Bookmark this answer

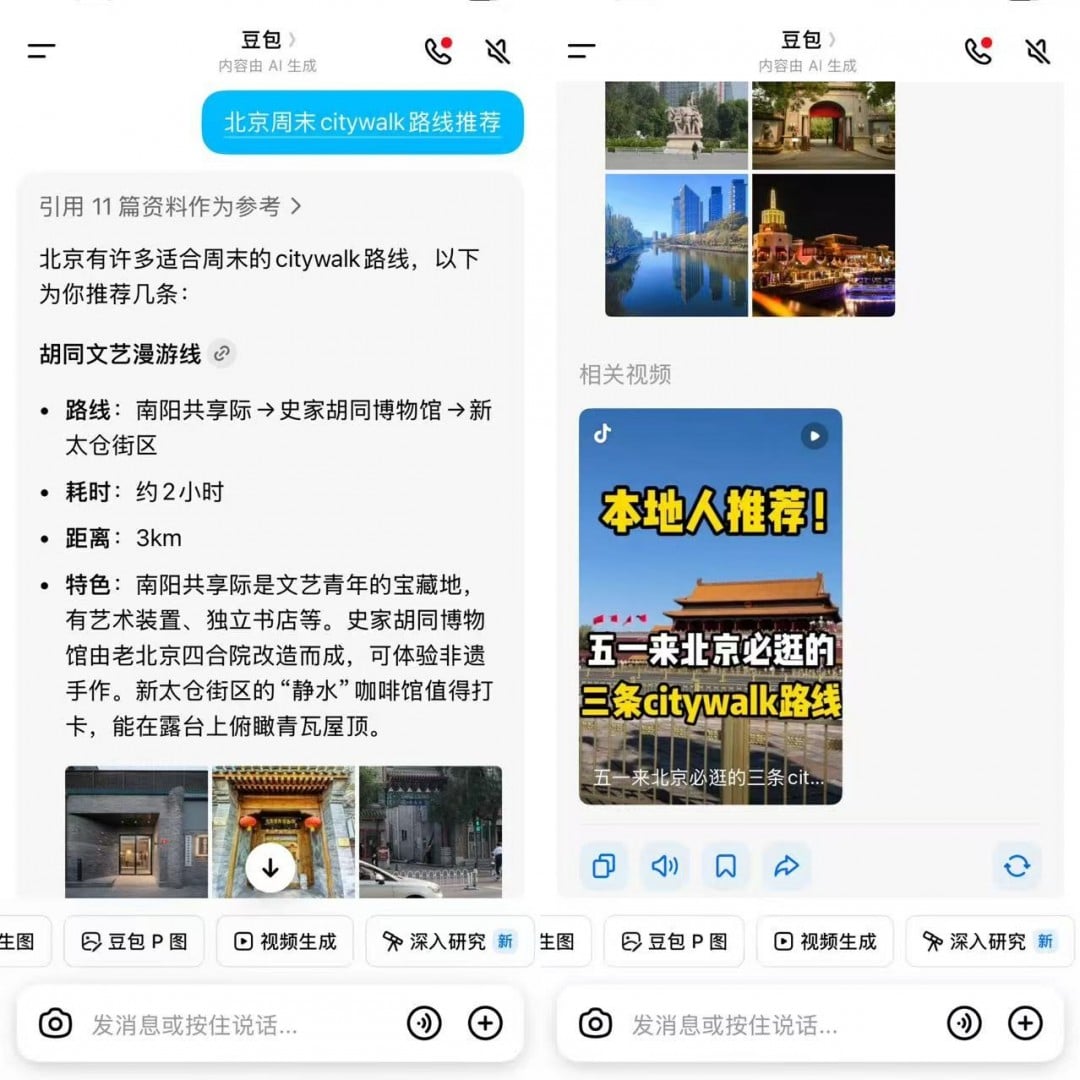(x=726, y=866)
